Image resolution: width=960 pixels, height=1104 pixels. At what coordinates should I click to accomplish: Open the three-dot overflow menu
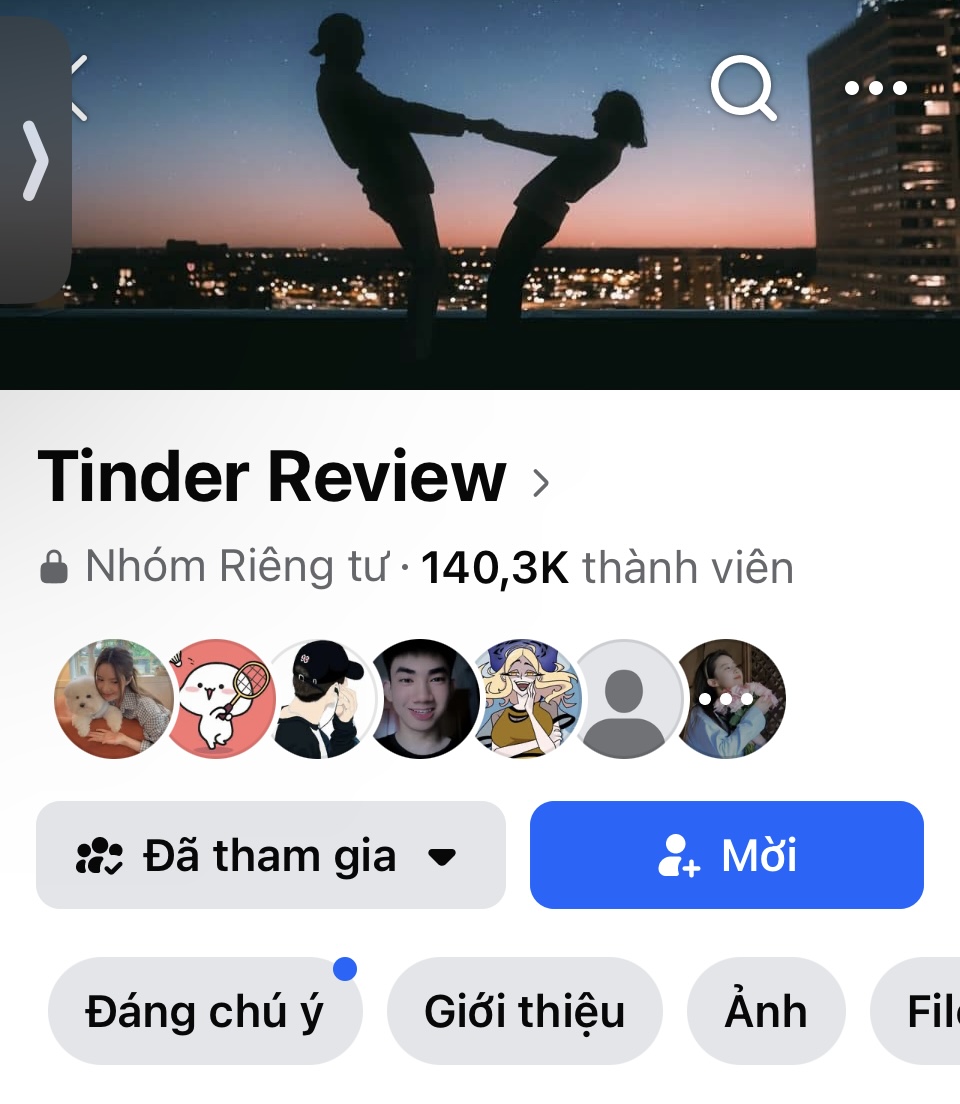pyautogui.click(x=875, y=88)
